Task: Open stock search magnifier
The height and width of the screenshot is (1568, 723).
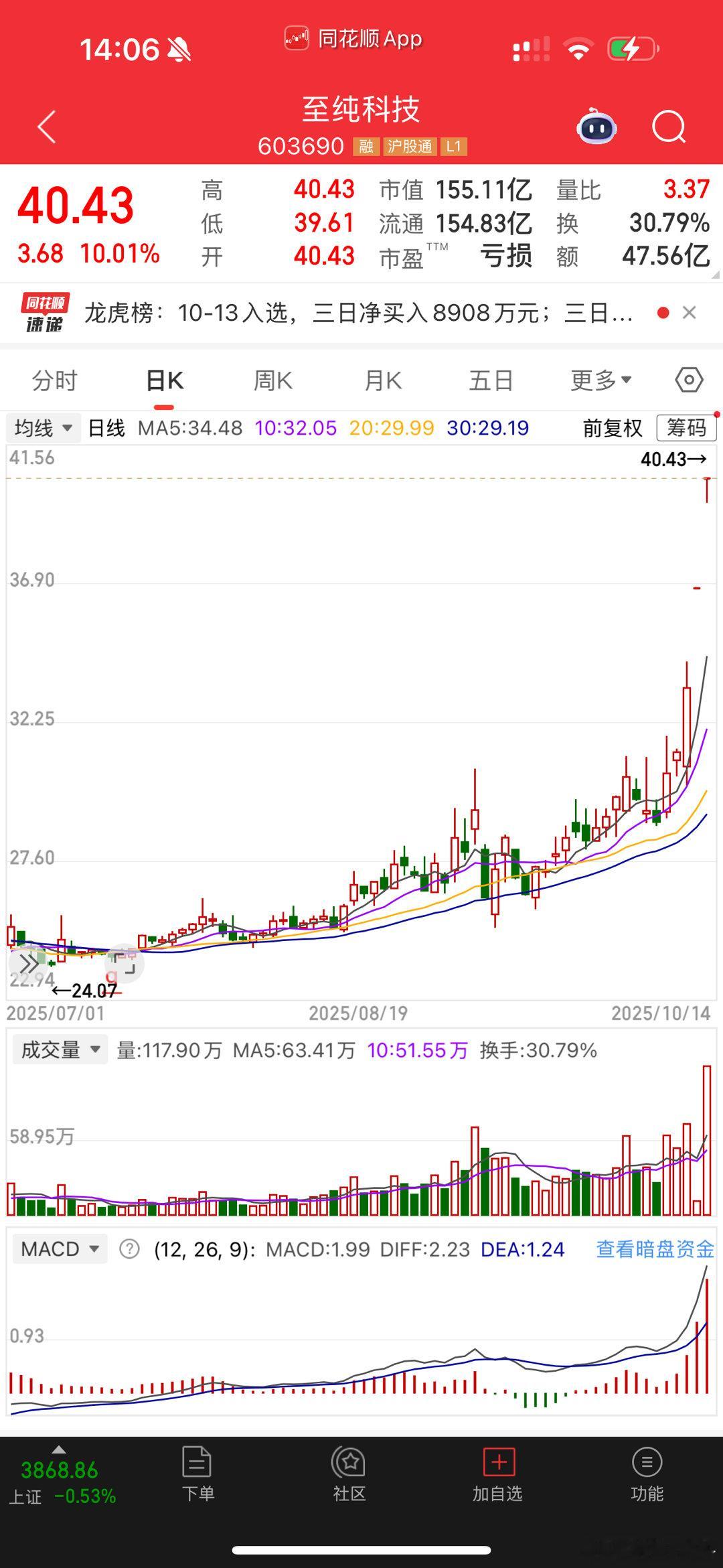Action: click(x=669, y=127)
